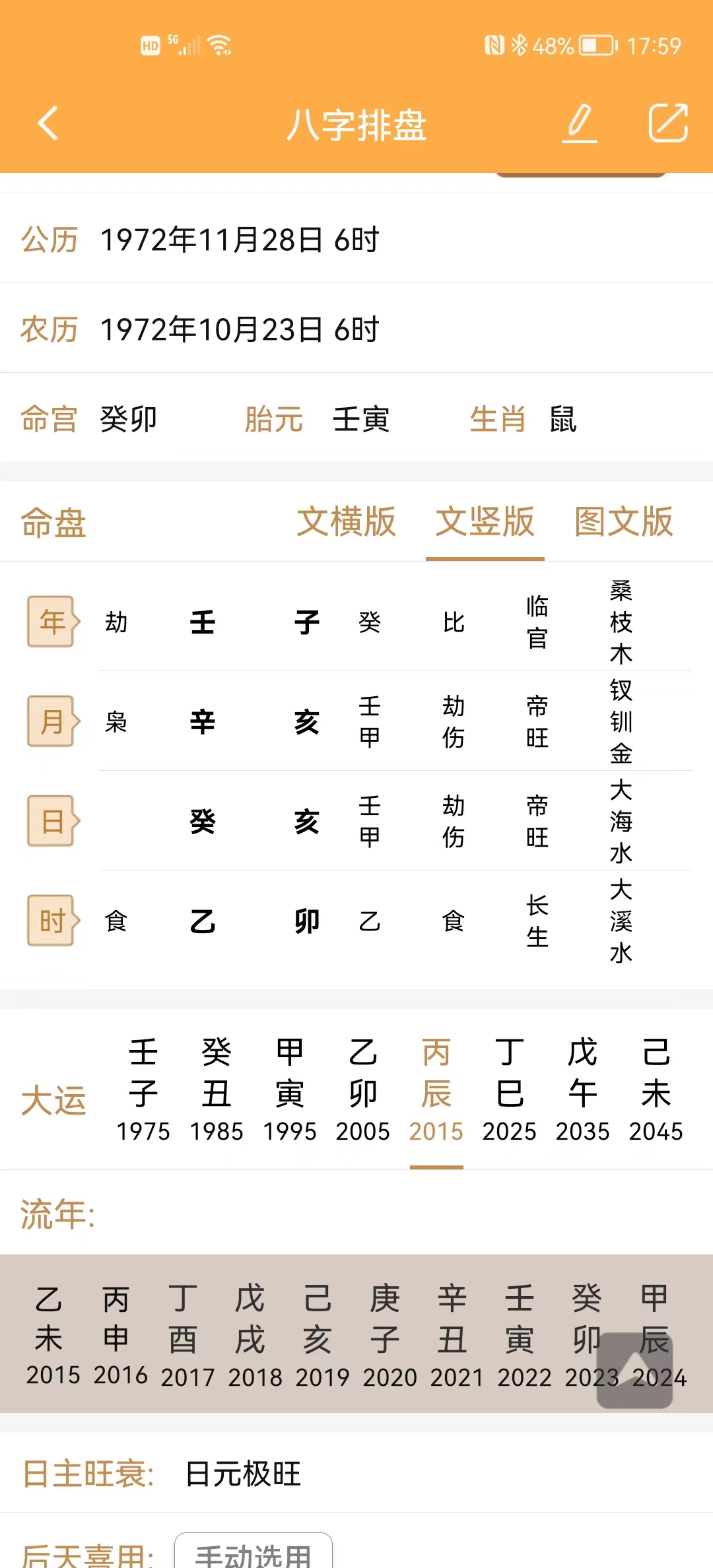Select the 文竖版 tab
The image size is (713, 1568).
pyautogui.click(x=485, y=522)
